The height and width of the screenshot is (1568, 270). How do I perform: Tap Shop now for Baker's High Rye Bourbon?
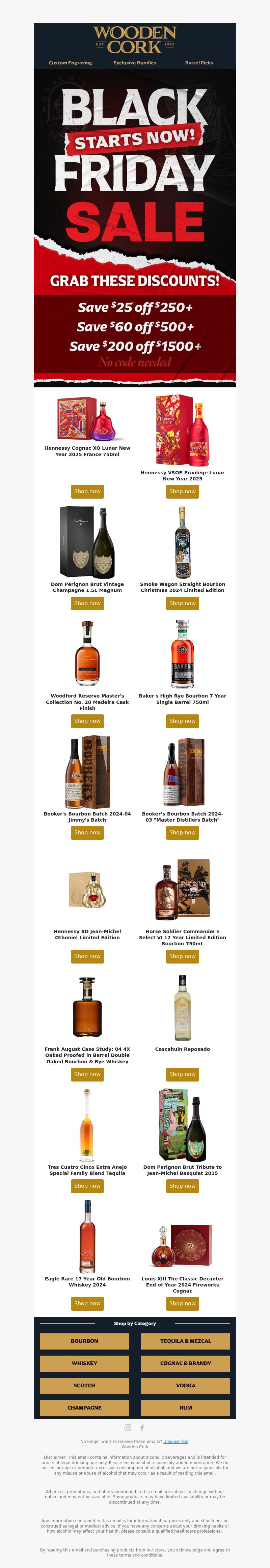coord(182,721)
